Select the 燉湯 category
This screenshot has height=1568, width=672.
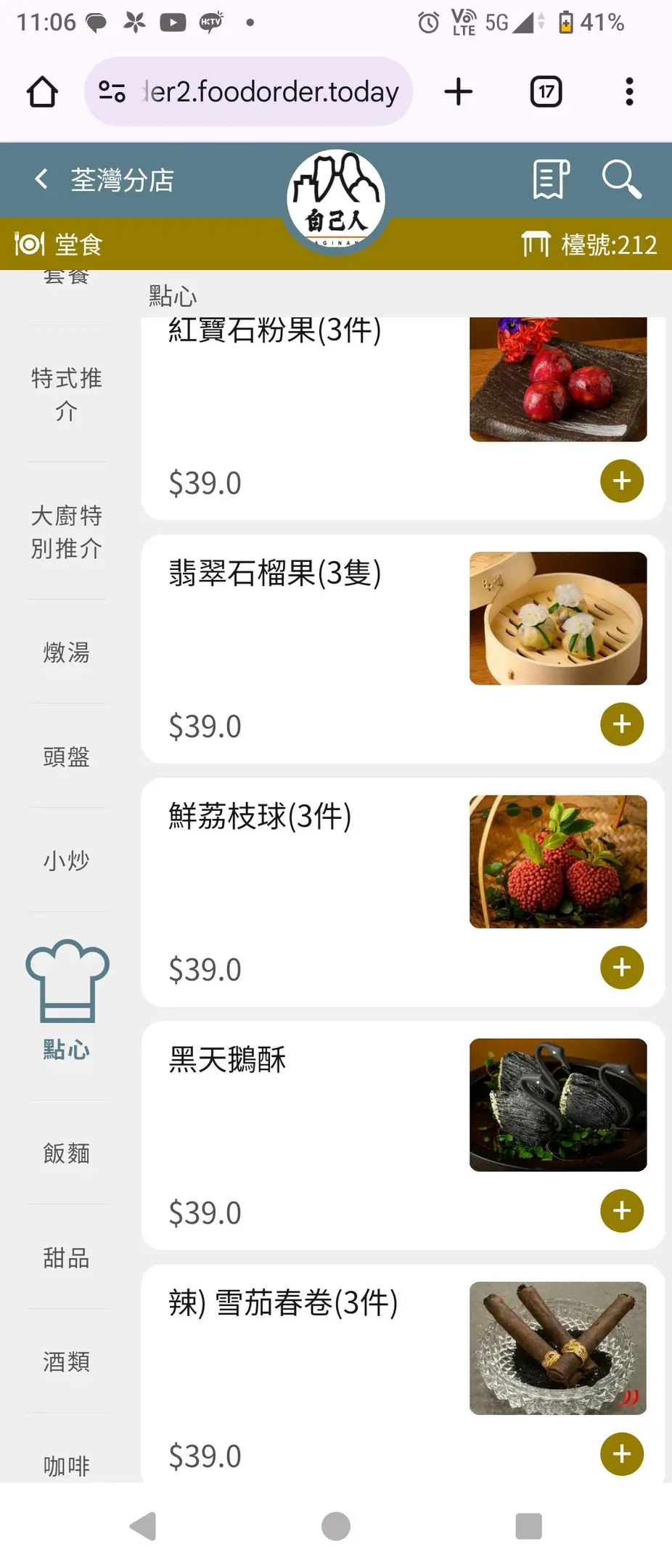pos(67,652)
